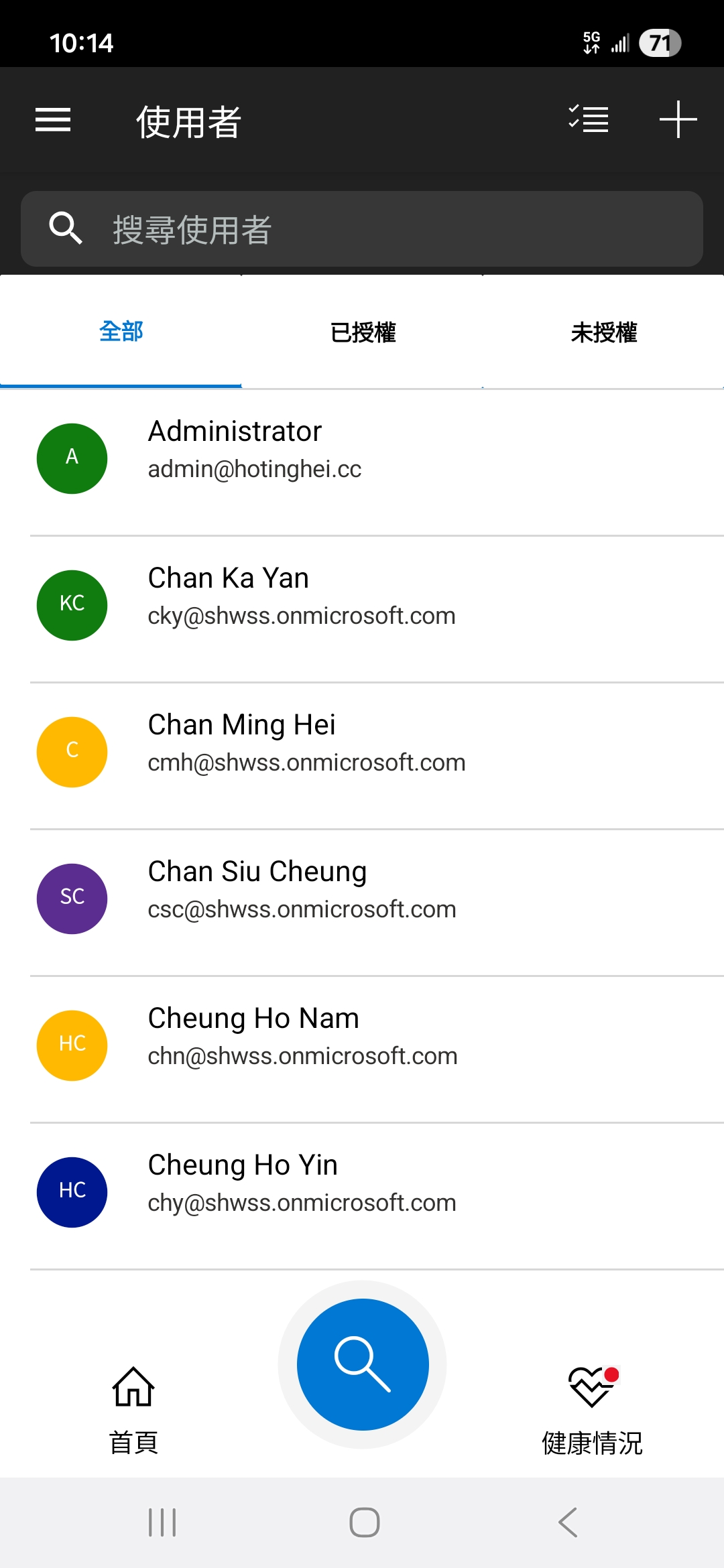Tap the system back button
Viewport: 724px width, 1568px height.
567,1522
